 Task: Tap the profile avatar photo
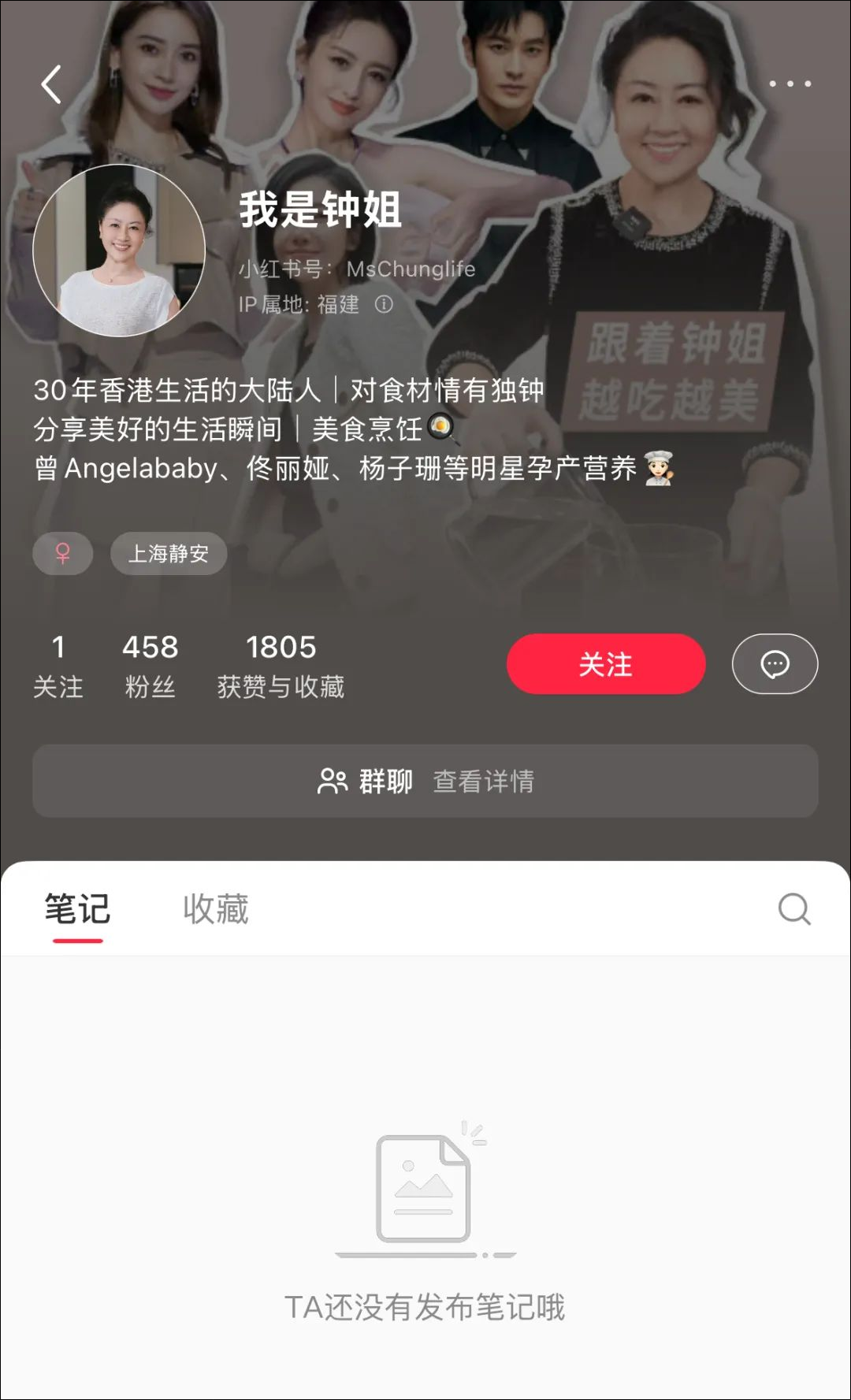pos(119,251)
